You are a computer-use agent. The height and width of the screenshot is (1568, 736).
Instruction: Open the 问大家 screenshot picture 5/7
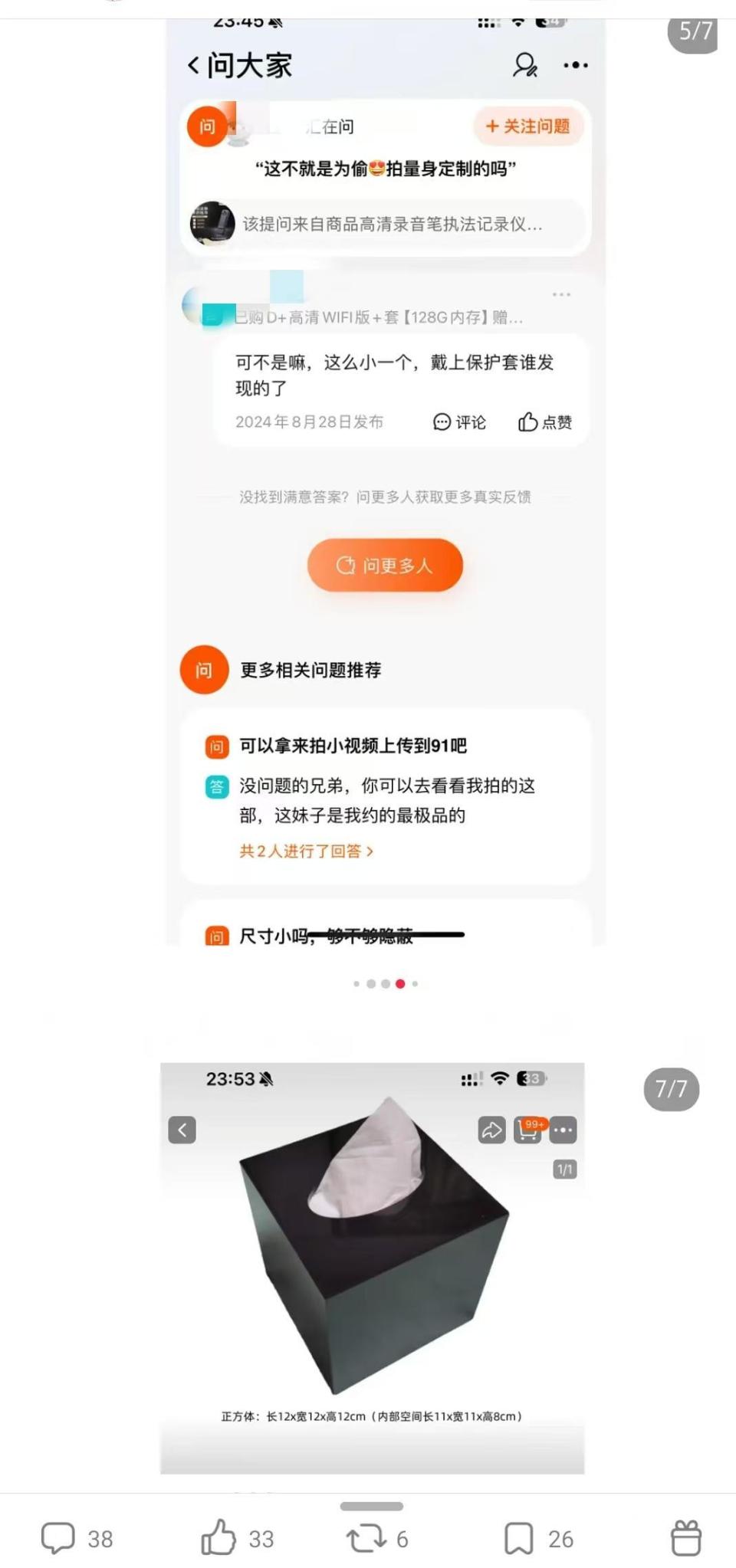pos(386,483)
